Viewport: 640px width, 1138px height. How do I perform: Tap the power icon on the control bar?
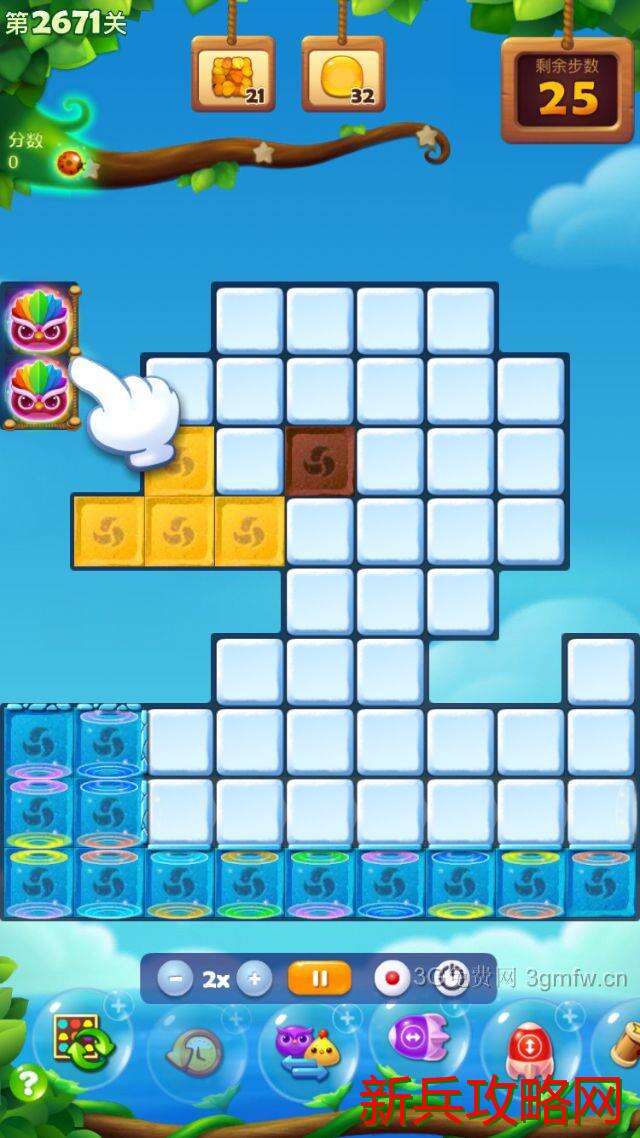[x=453, y=977]
